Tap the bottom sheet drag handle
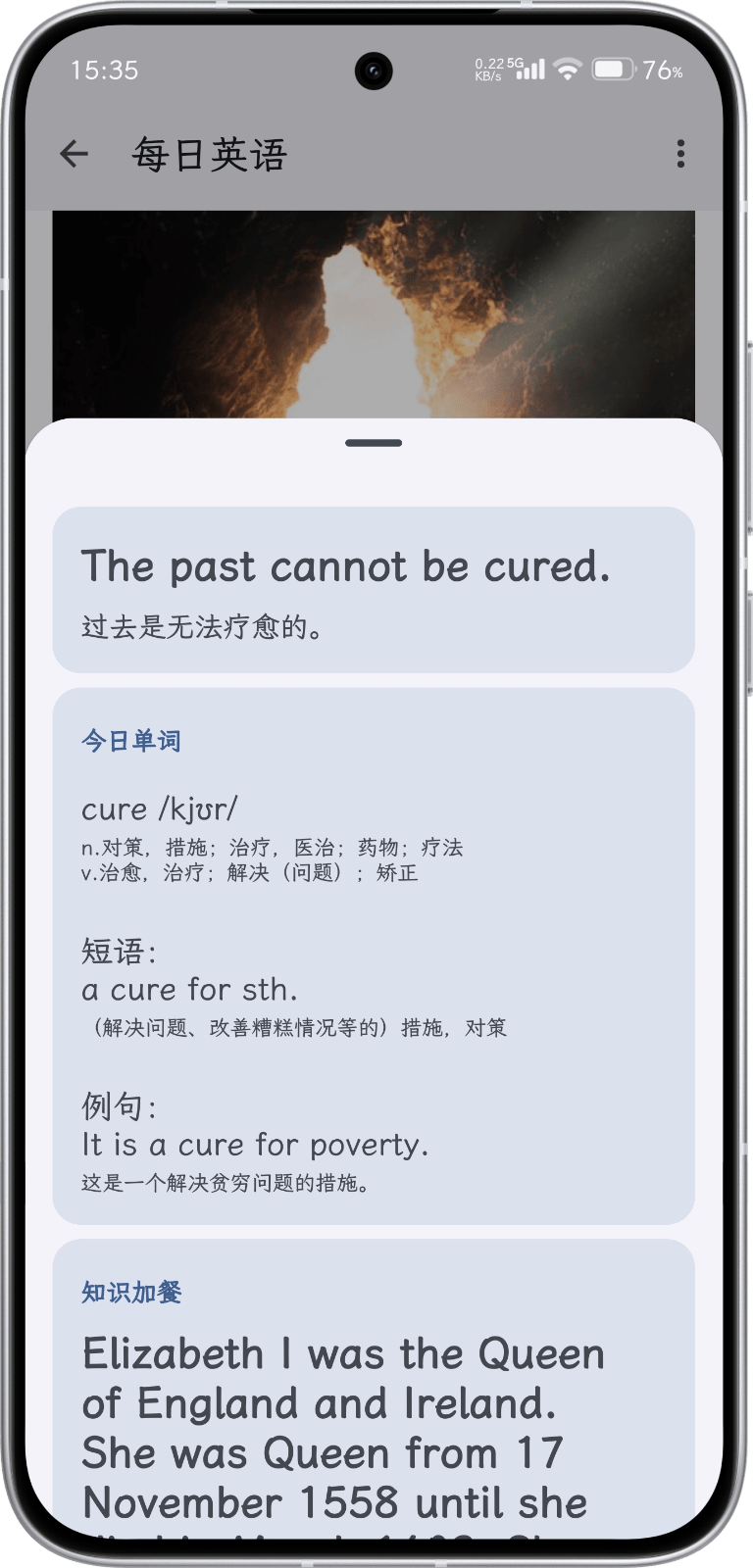This screenshot has height=1568, width=753. point(374,443)
